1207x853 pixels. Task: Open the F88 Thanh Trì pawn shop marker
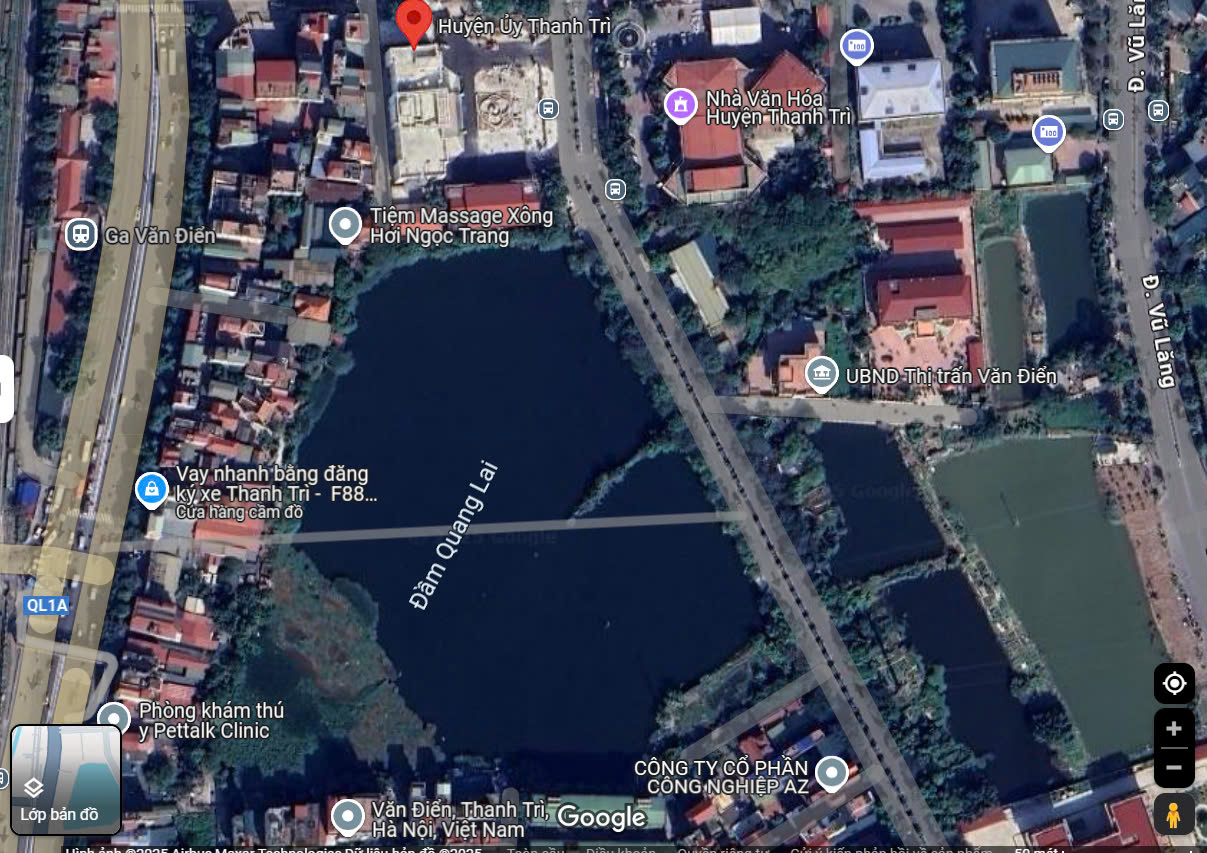click(x=151, y=489)
